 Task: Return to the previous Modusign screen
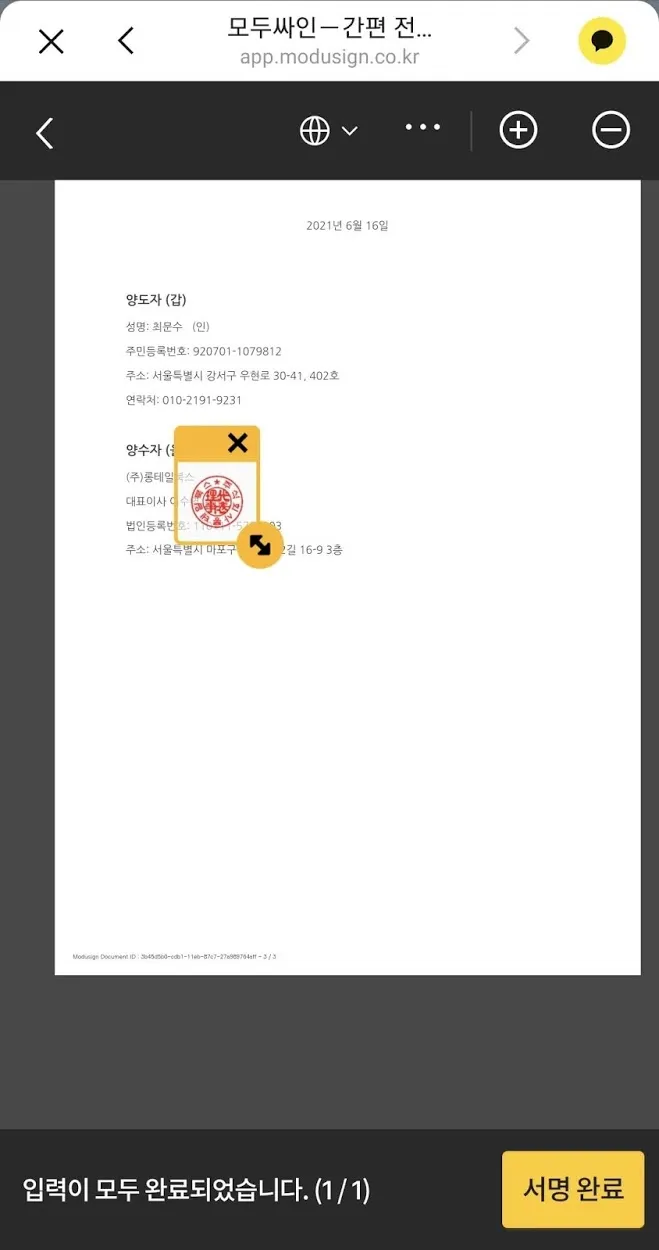[x=44, y=132]
